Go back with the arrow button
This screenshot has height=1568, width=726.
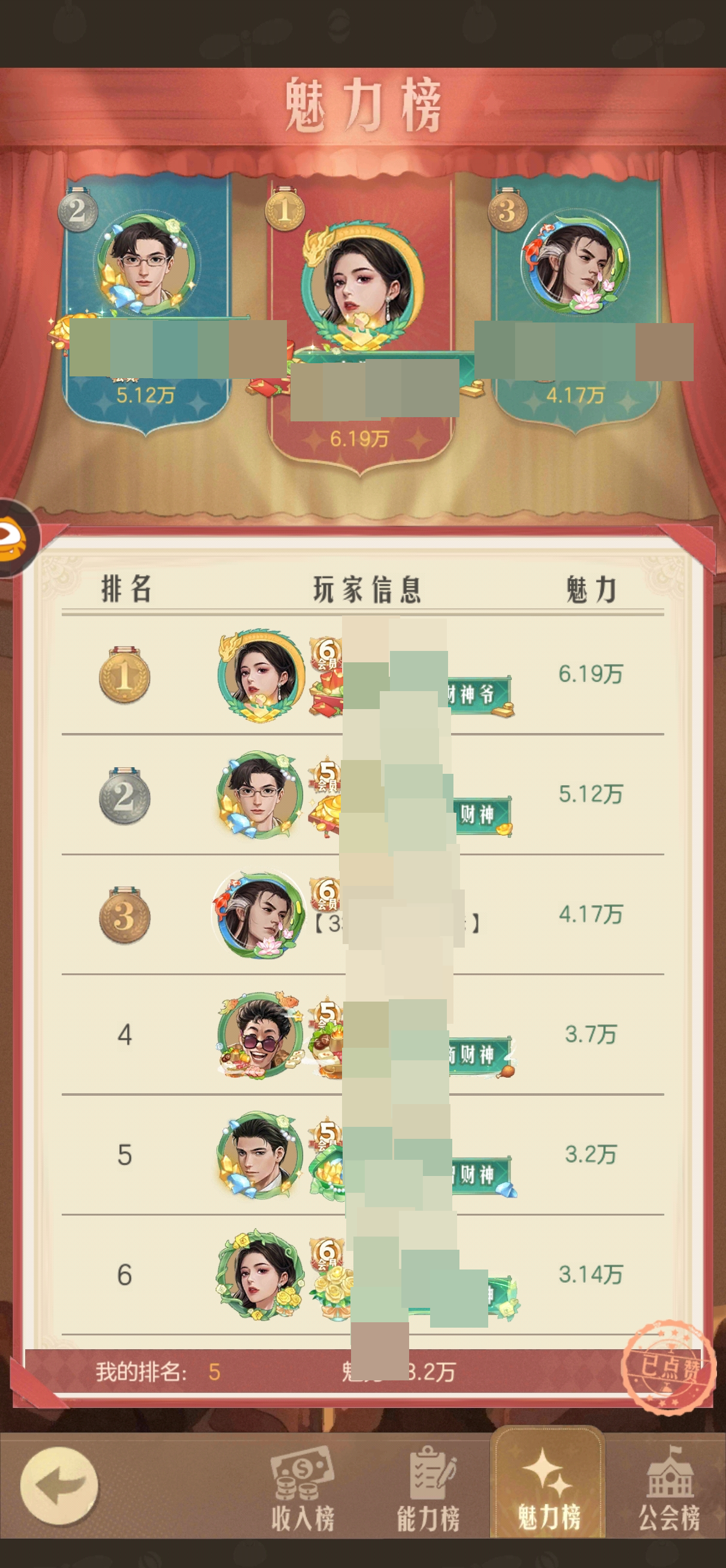point(59,1485)
